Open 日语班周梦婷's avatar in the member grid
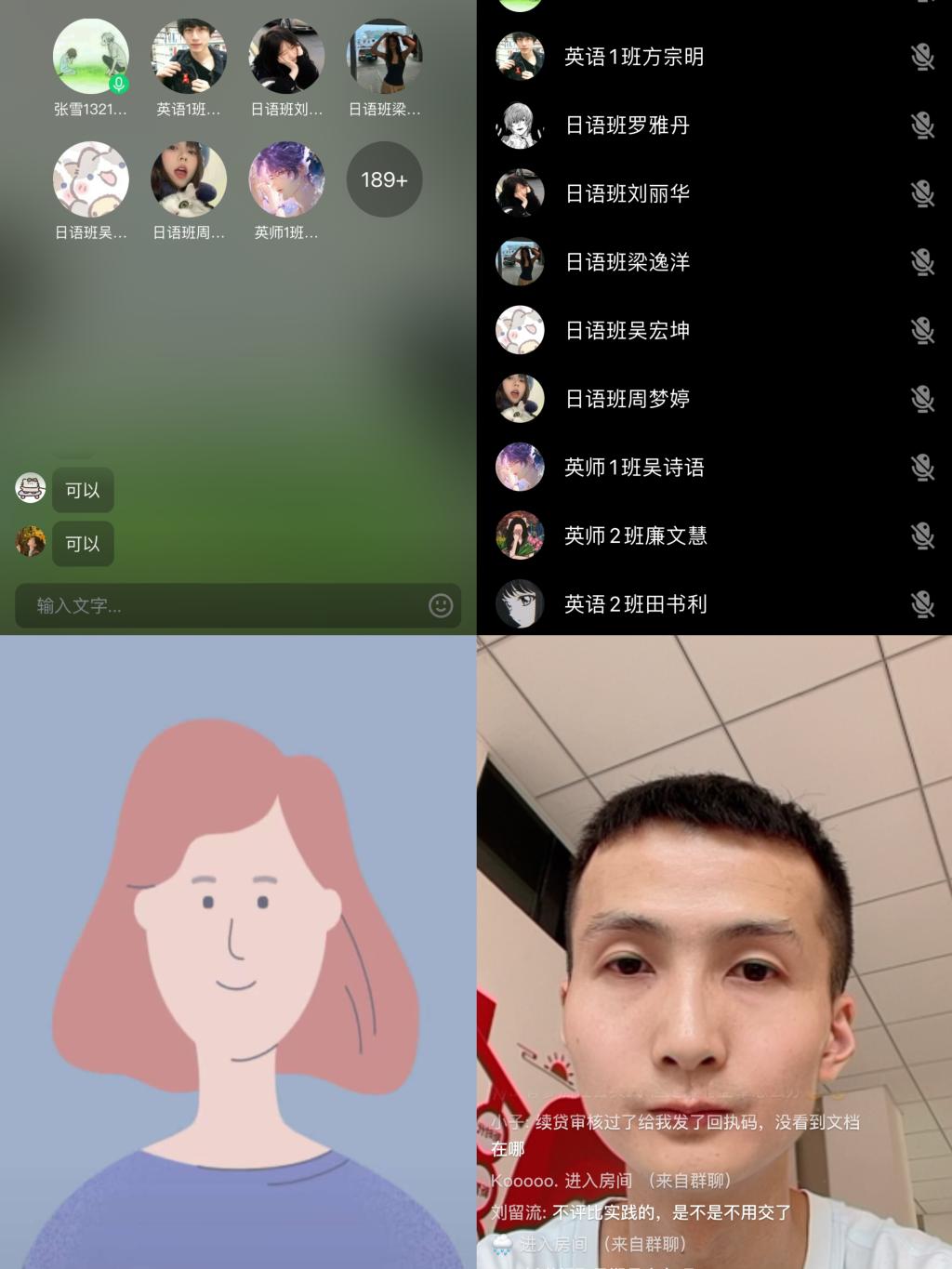 coord(188,179)
